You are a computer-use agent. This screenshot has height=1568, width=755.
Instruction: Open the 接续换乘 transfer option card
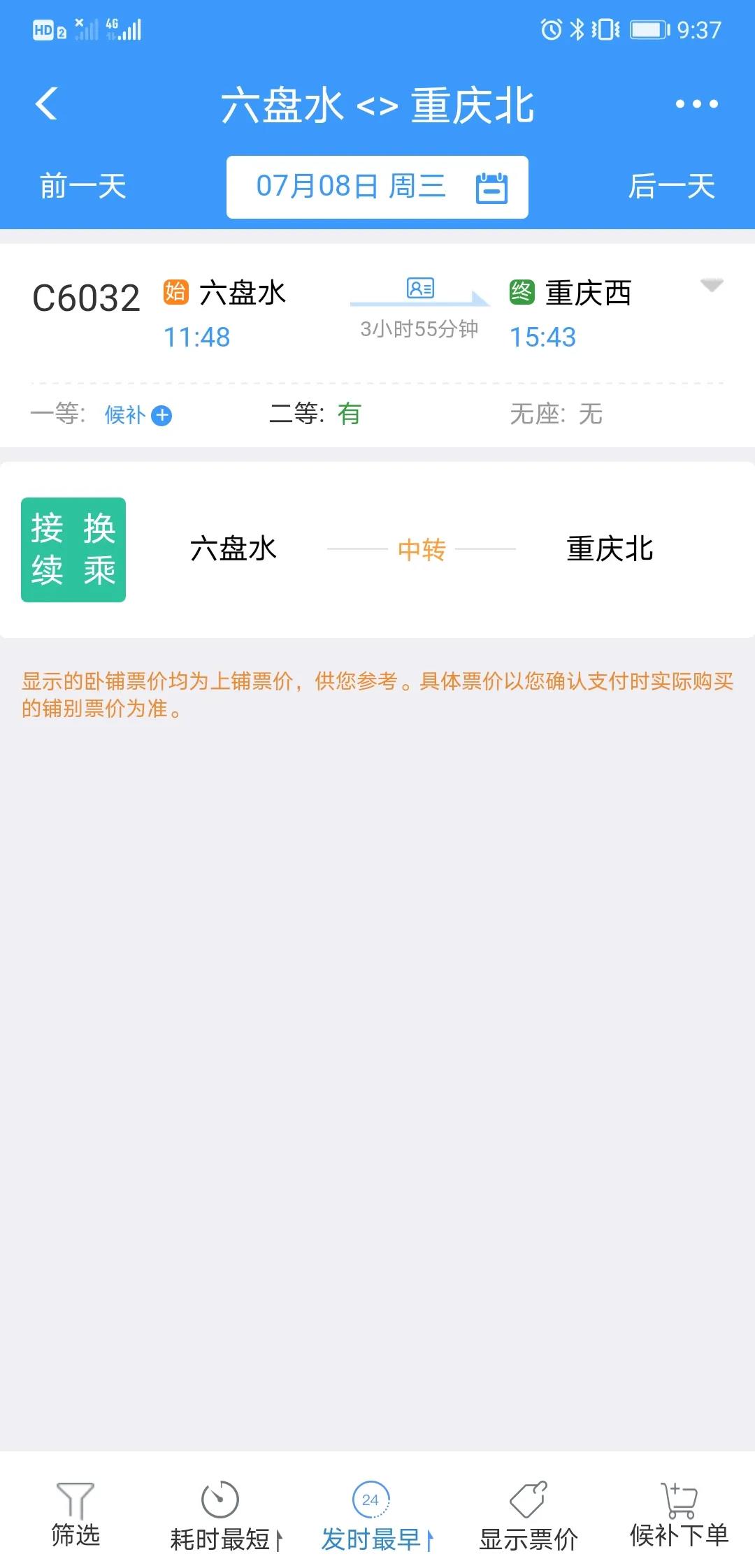pos(377,550)
